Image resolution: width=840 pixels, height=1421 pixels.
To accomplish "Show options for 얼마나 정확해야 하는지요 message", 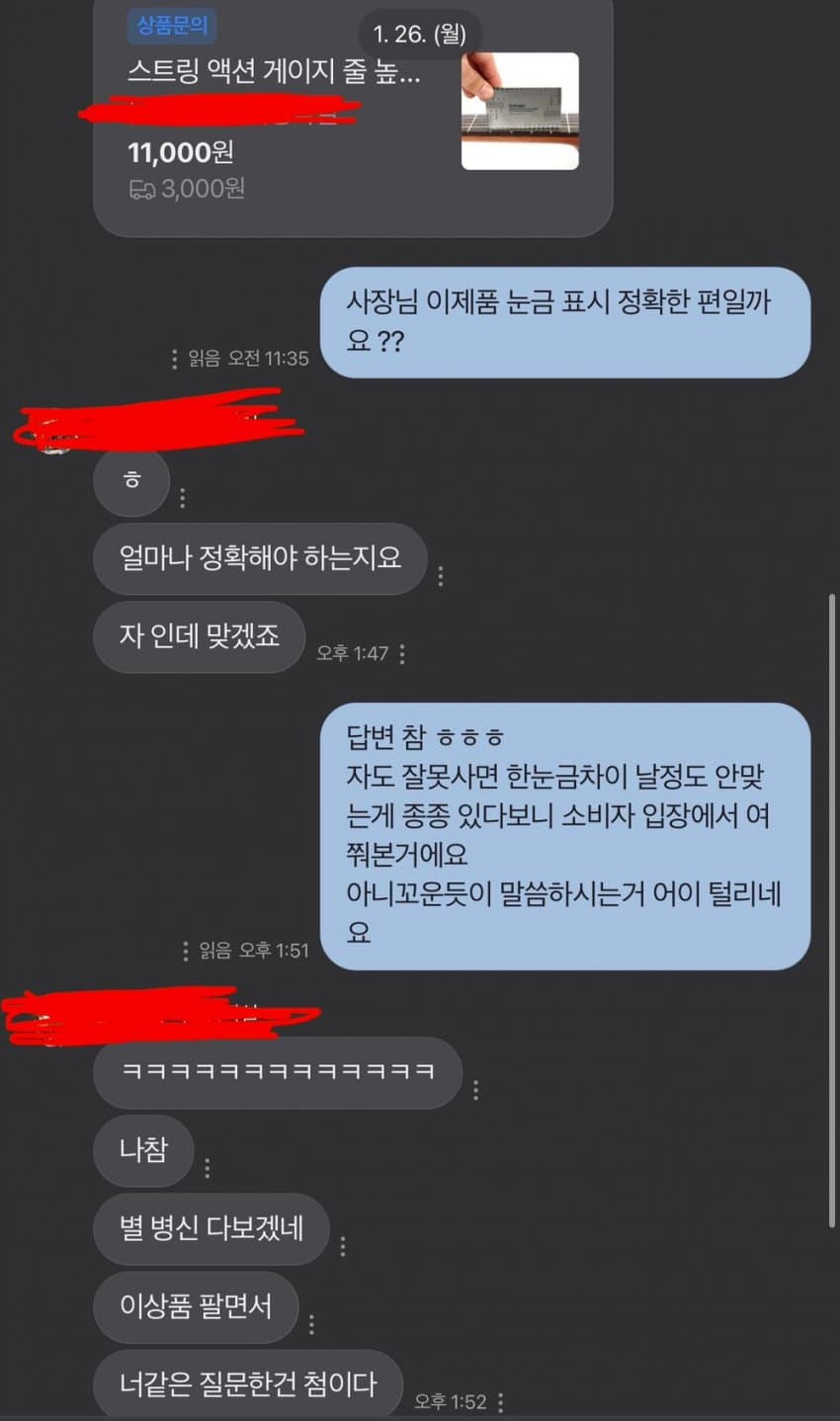I will pos(440,576).
